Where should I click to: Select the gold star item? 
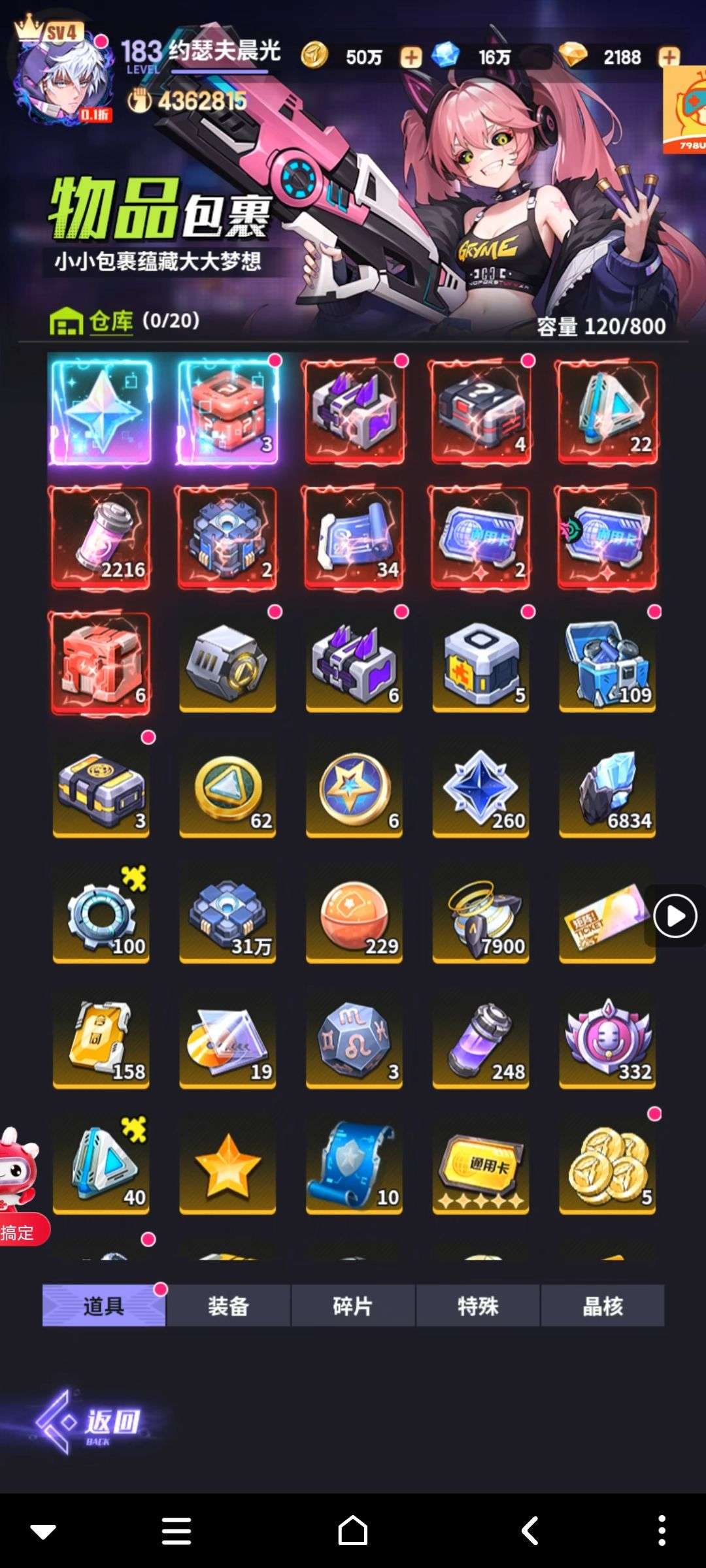tap(227, 1164)
